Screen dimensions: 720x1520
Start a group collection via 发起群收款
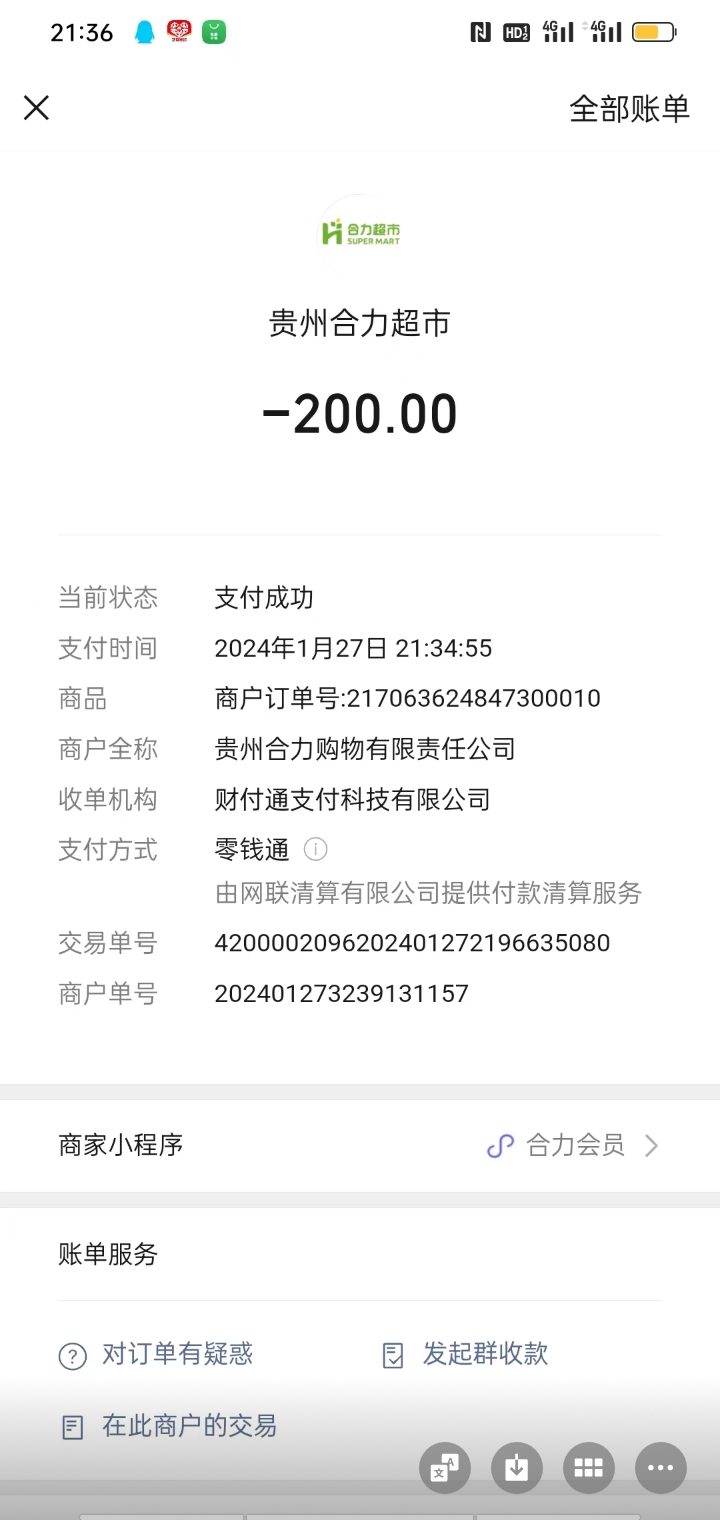tap(466, 1355)
